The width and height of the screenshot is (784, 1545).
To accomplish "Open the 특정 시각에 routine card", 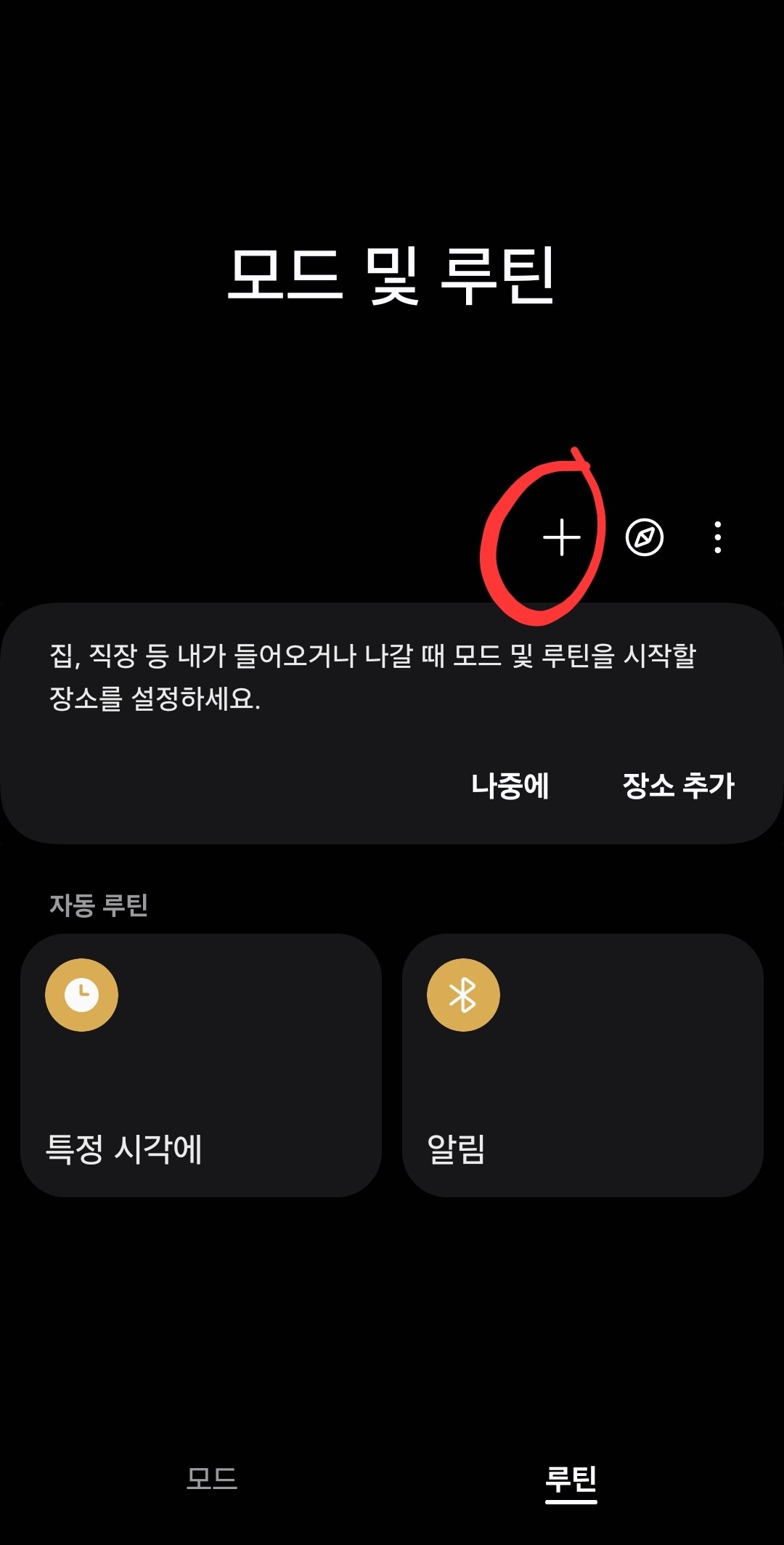I will click(x=201, y=1065).
